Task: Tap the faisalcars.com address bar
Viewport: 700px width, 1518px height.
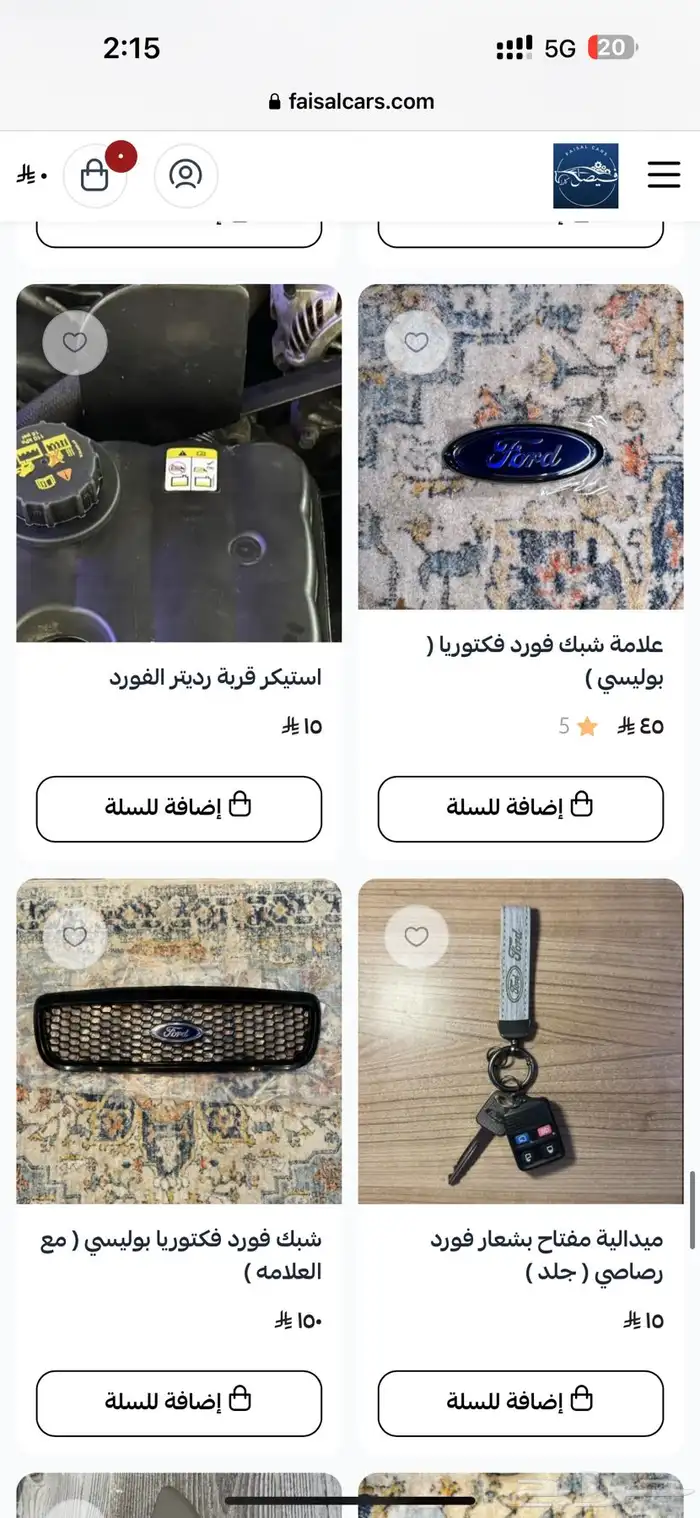Action: pyautogui.click(x=351, y=101)
